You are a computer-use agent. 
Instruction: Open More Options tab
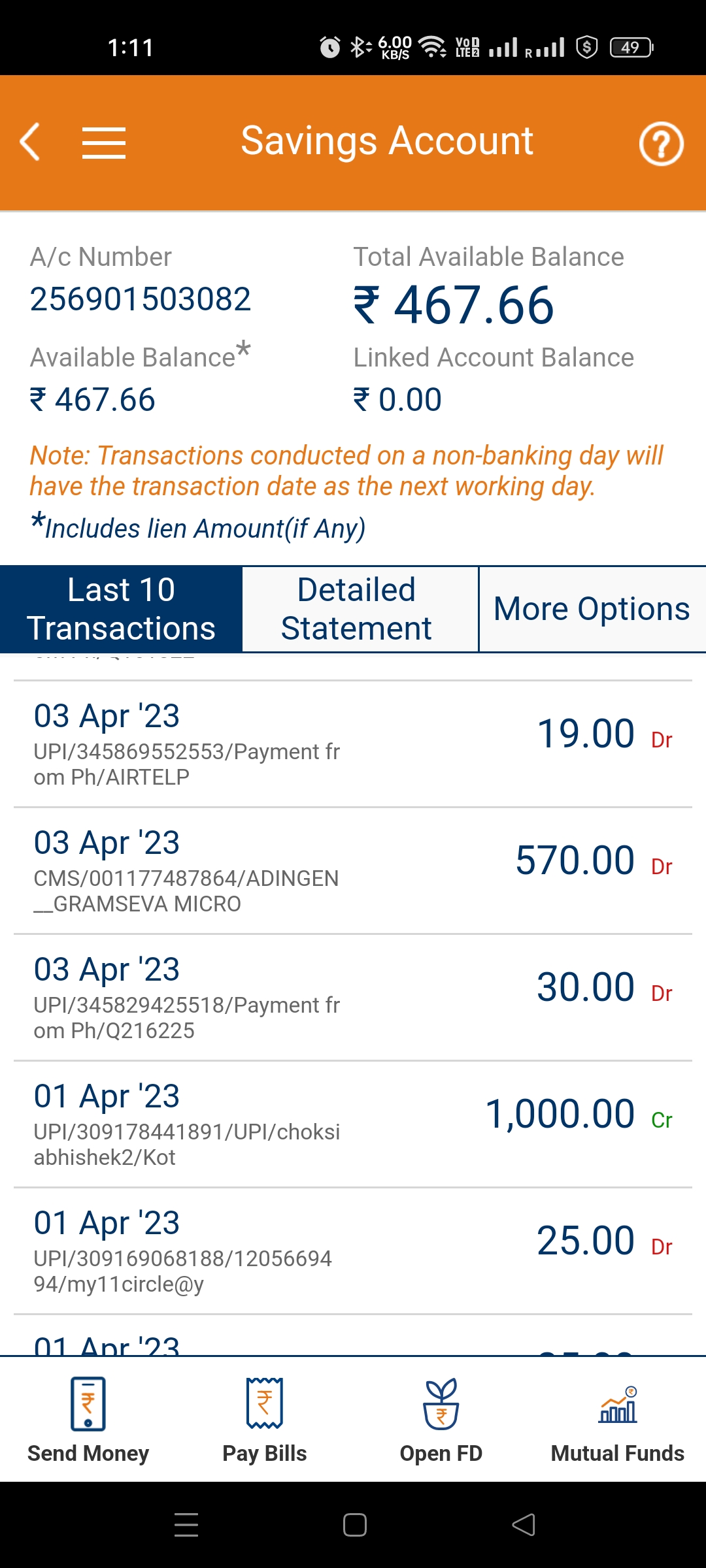[x=592, y=609]
